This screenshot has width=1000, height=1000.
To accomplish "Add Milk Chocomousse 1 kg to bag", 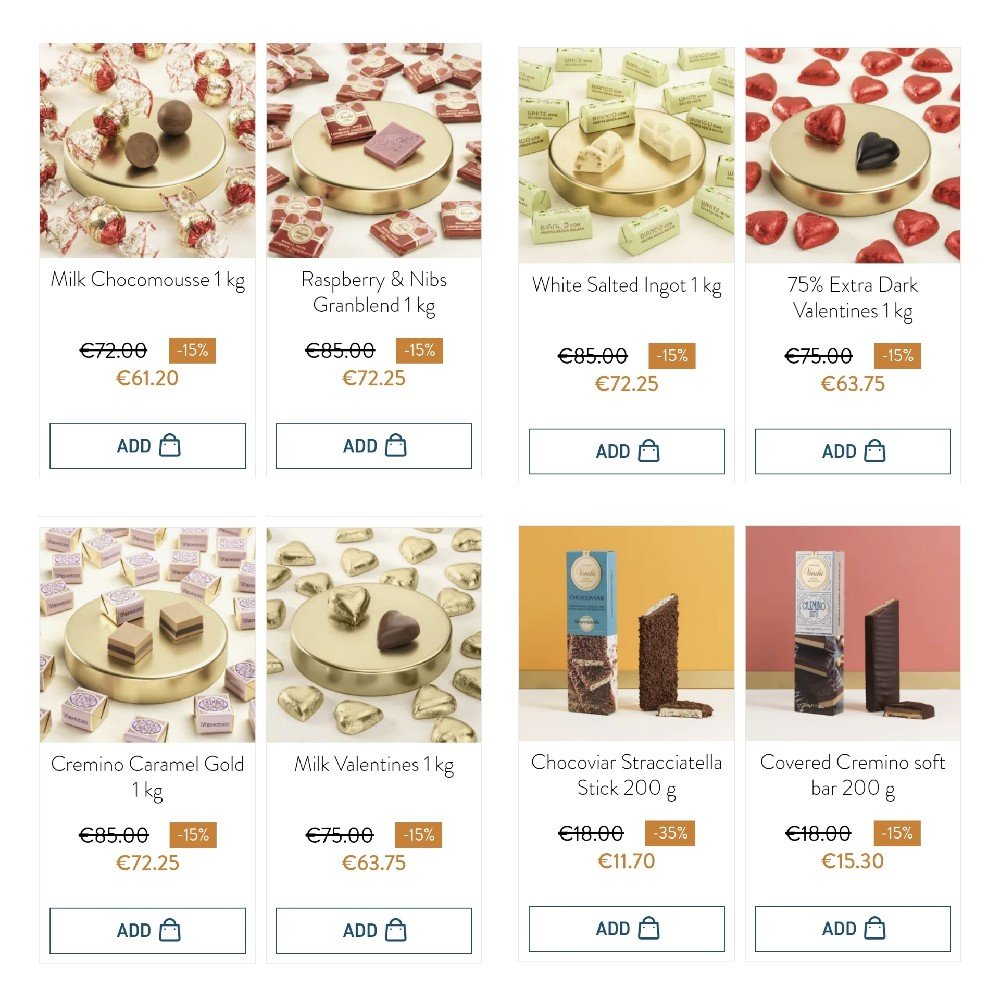I will 147,446.
